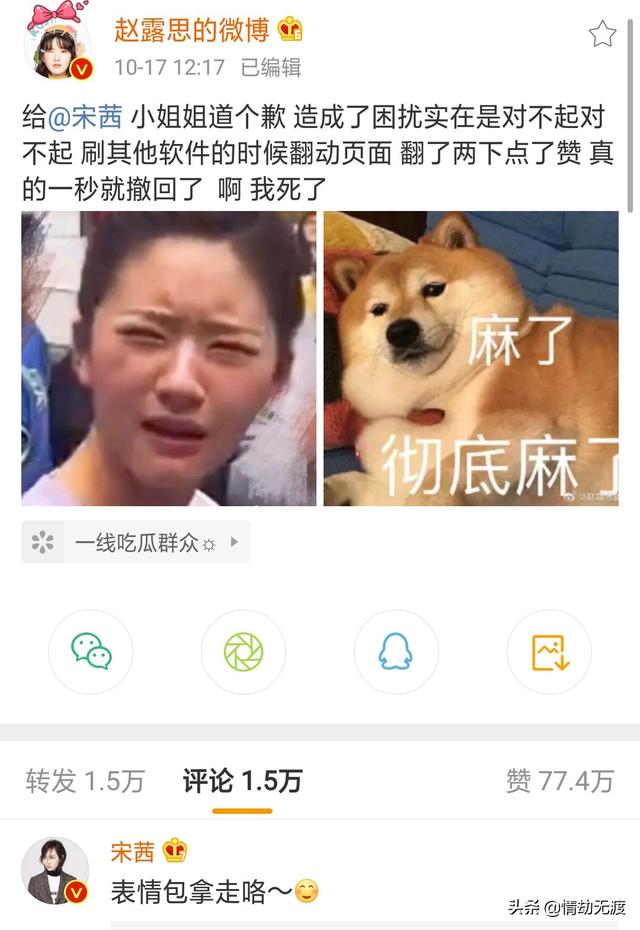This screenshot has width=640, height=930.
Task: Open the @宋茜 mention link
Action: click(85, 118)
